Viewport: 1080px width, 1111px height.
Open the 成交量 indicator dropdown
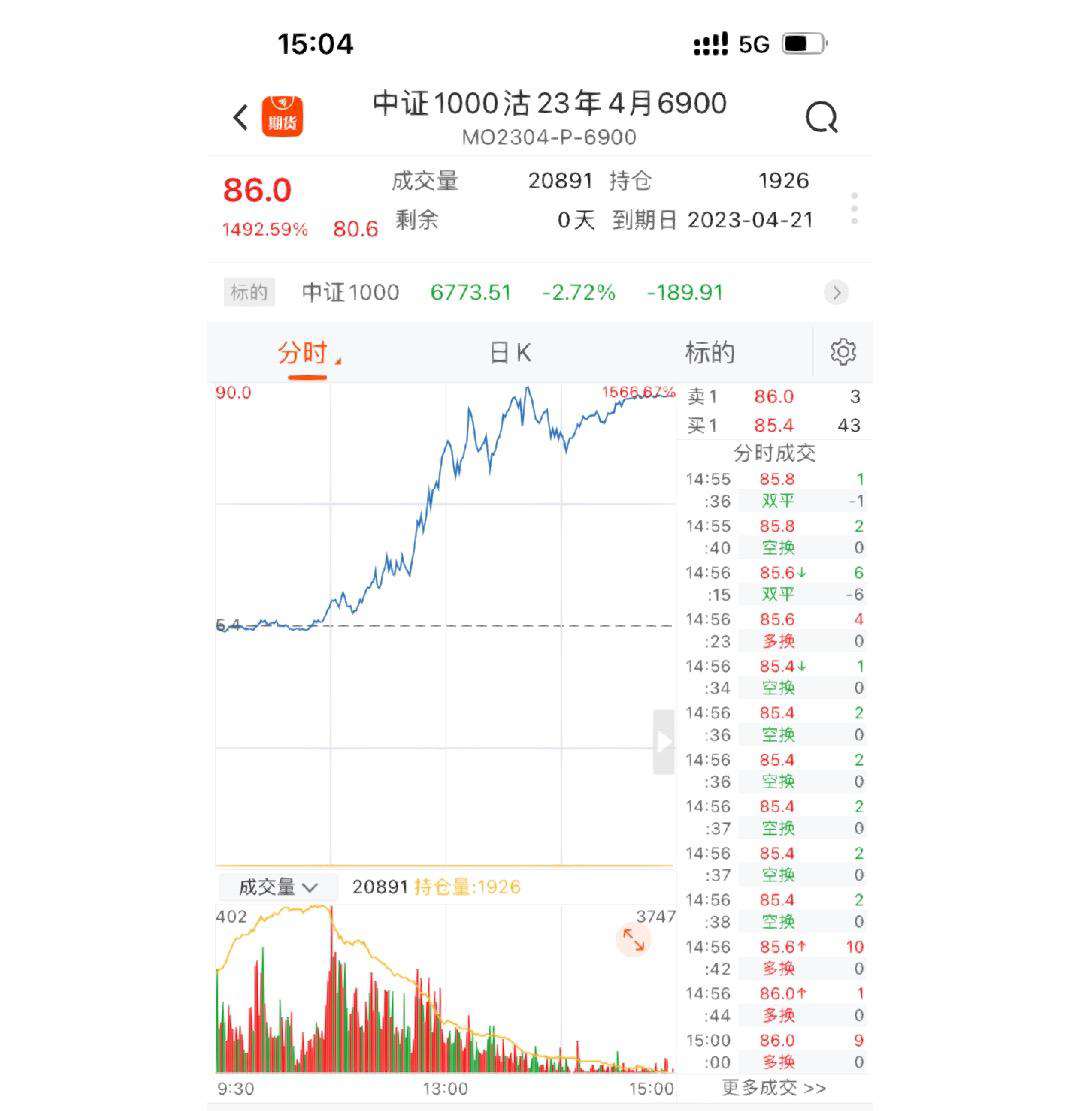click(274, 887)
